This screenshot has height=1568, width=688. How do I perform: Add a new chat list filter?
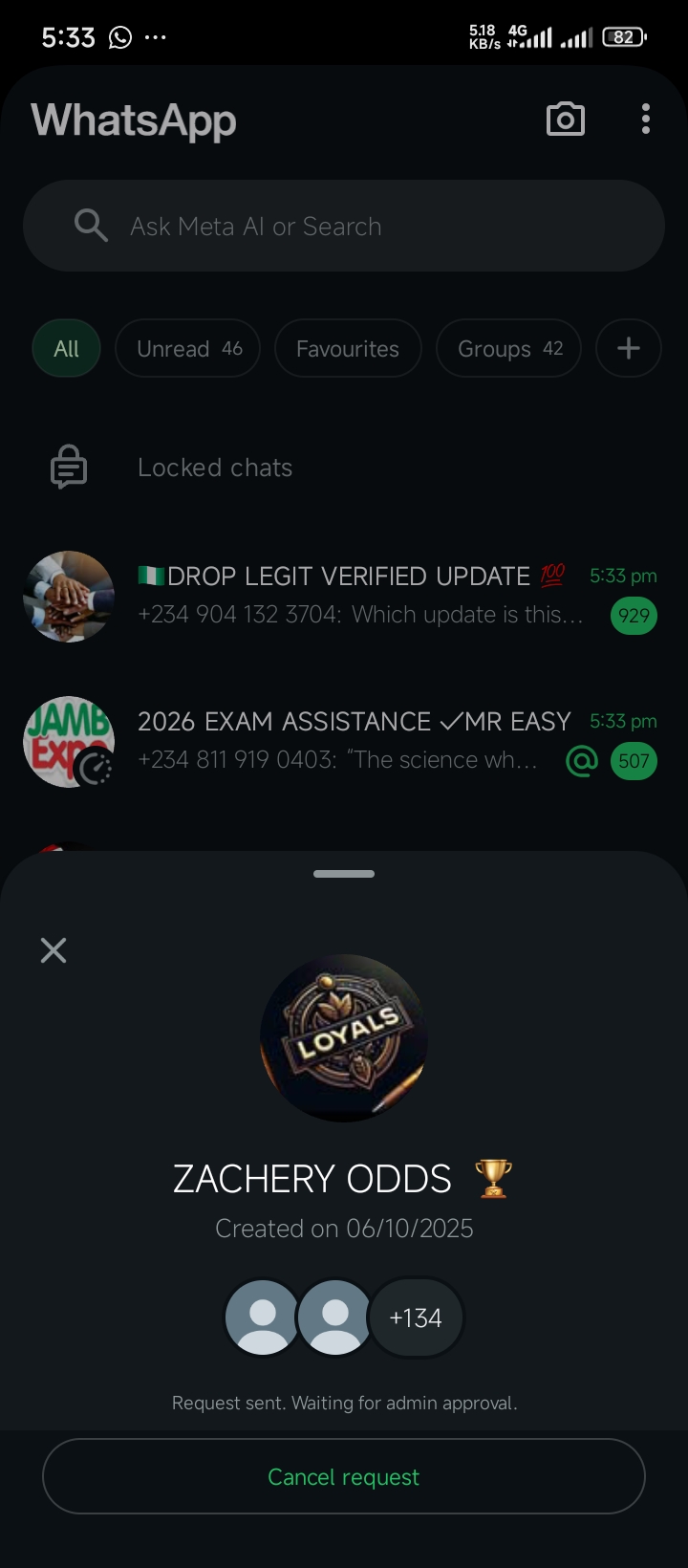628,349
